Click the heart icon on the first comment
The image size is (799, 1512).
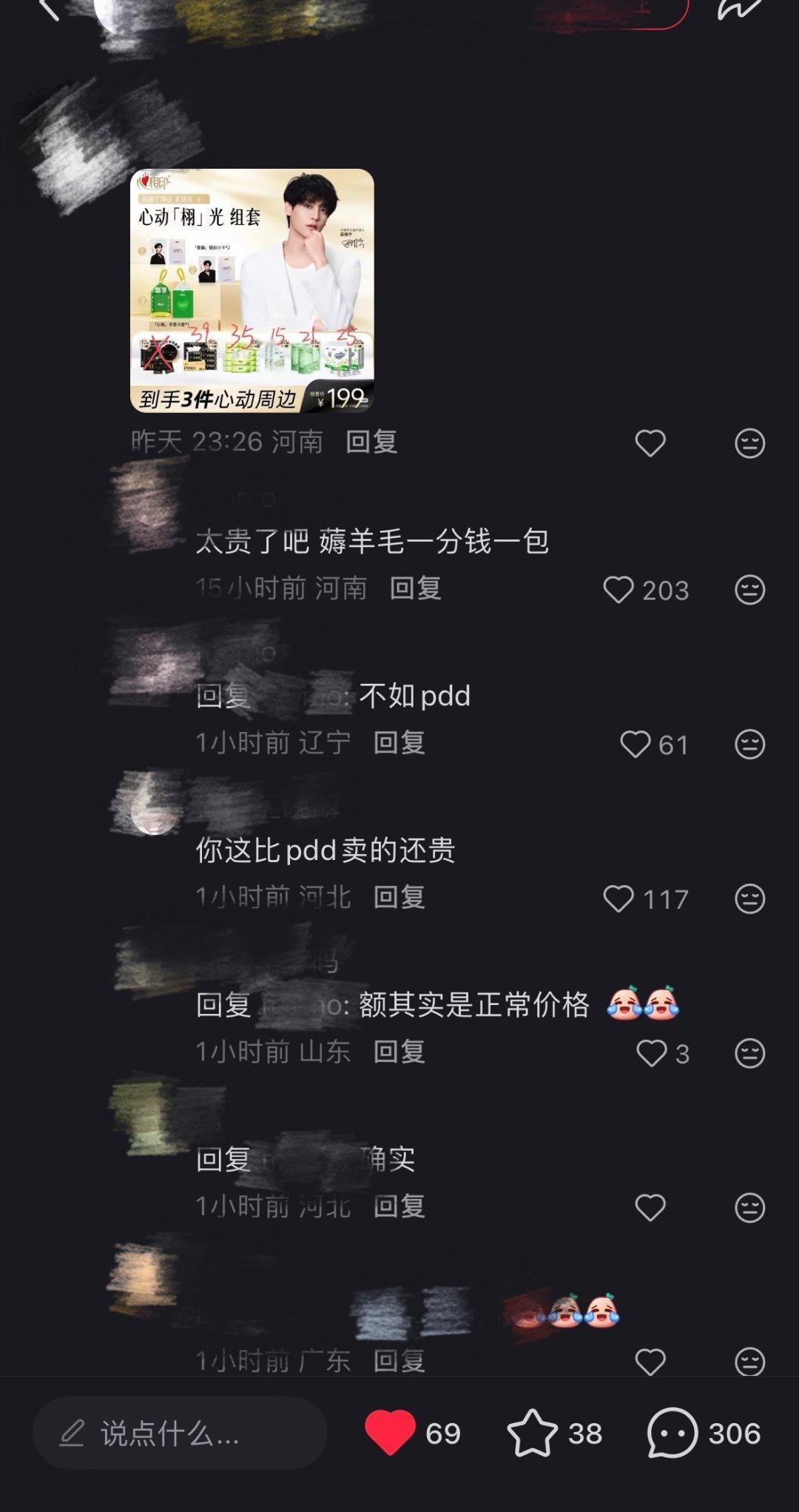[x=650, y=442]
